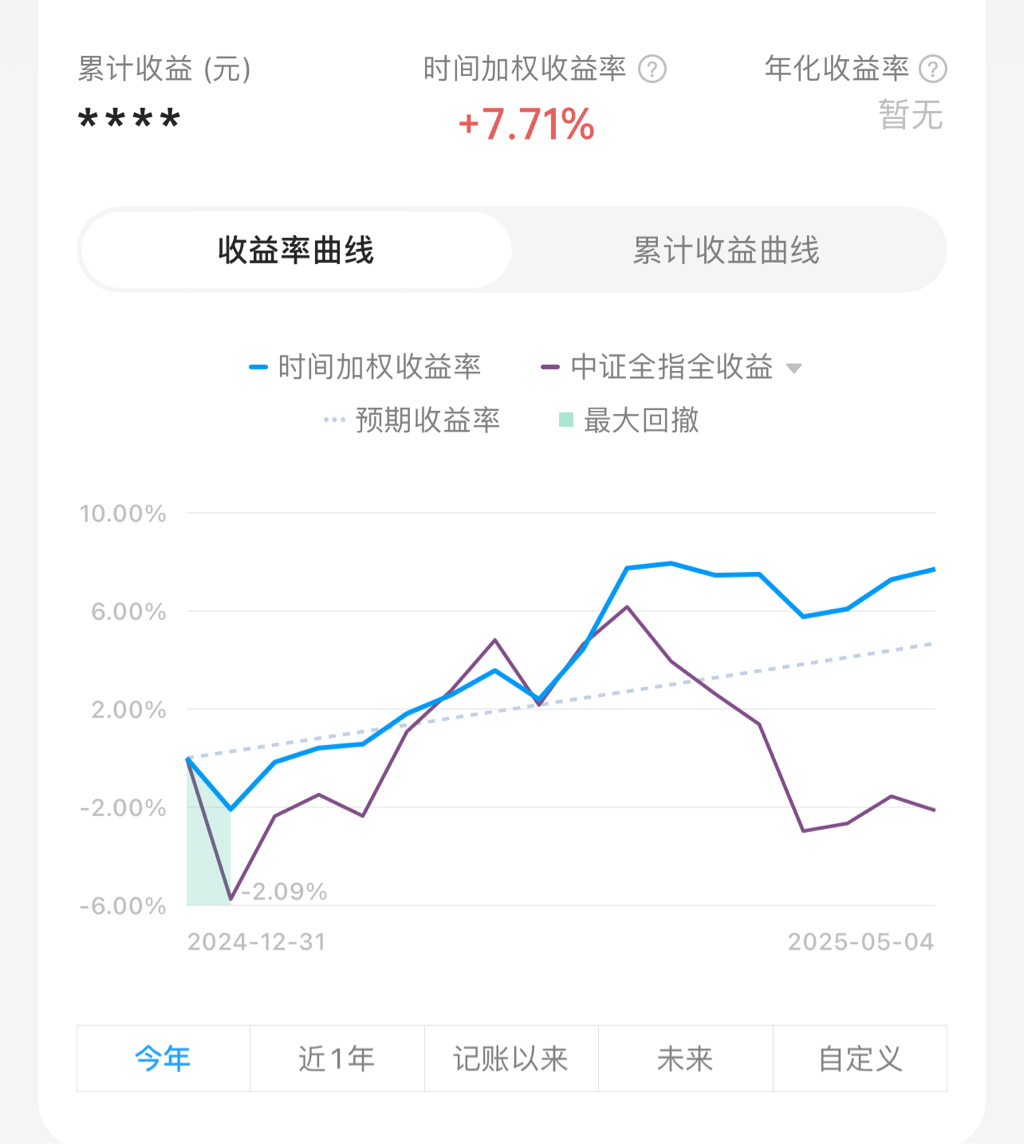Choose the 未来 range option
This screenshot has width=1024, height=1144.
pos(685,1058)
